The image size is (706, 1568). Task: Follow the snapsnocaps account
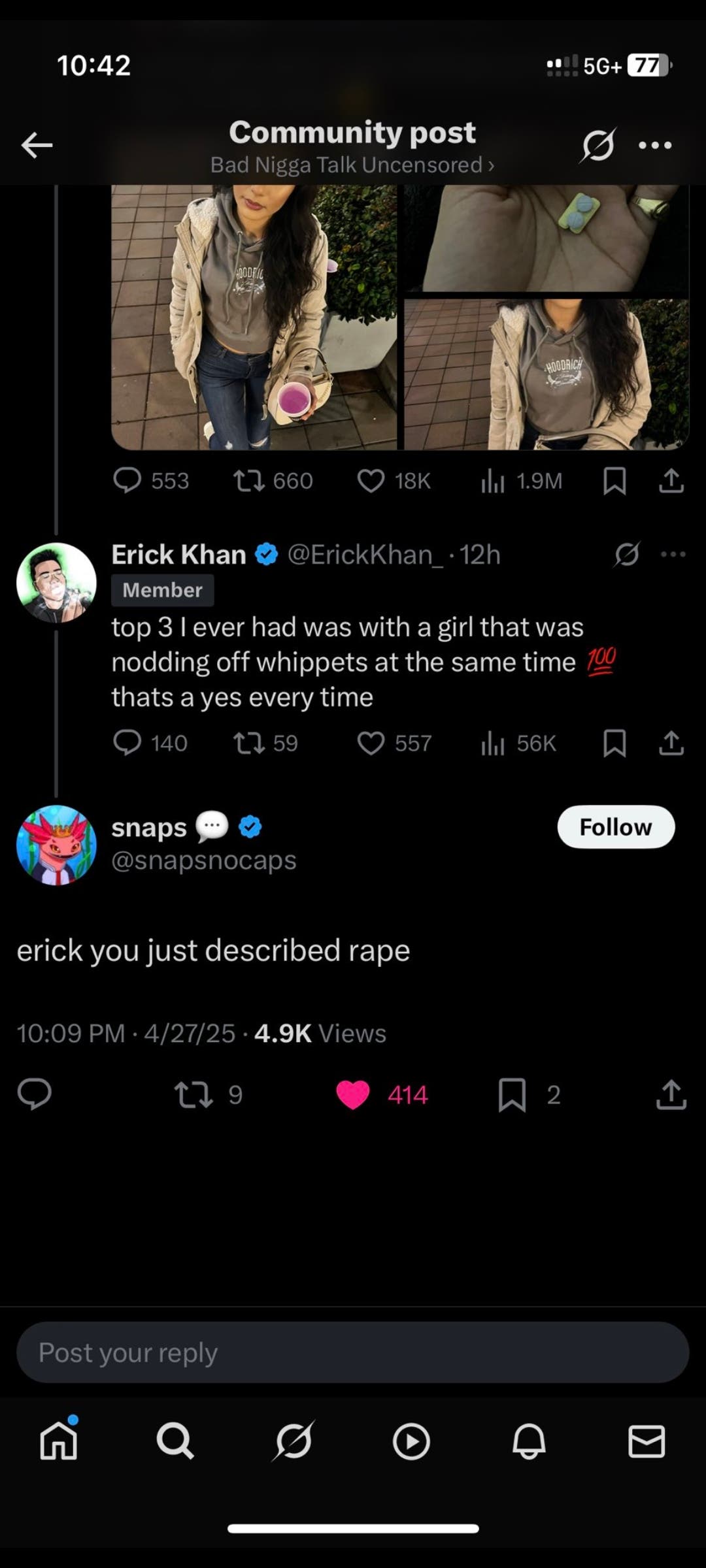coord(615,826)
